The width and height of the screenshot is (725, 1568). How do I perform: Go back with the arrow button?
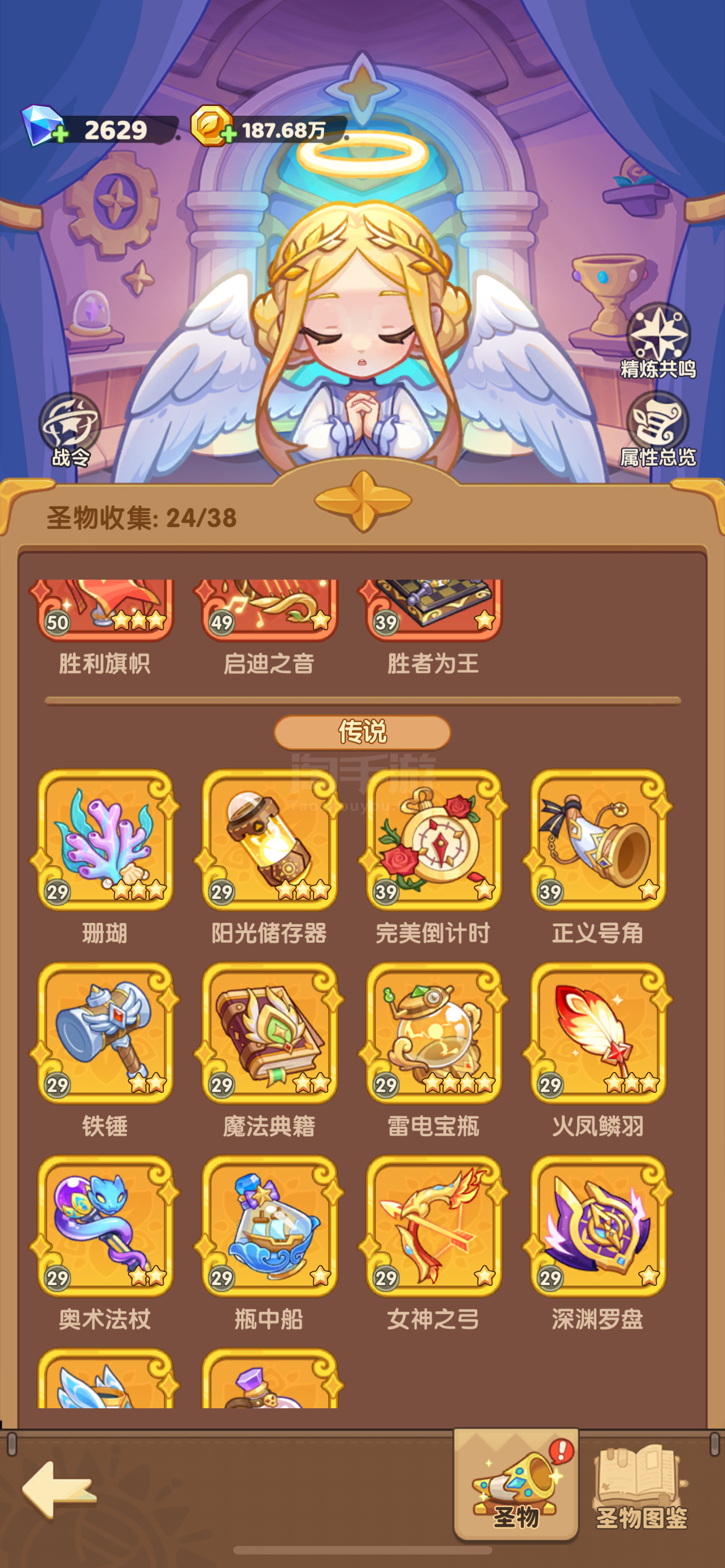click(x=58, y=1490)
